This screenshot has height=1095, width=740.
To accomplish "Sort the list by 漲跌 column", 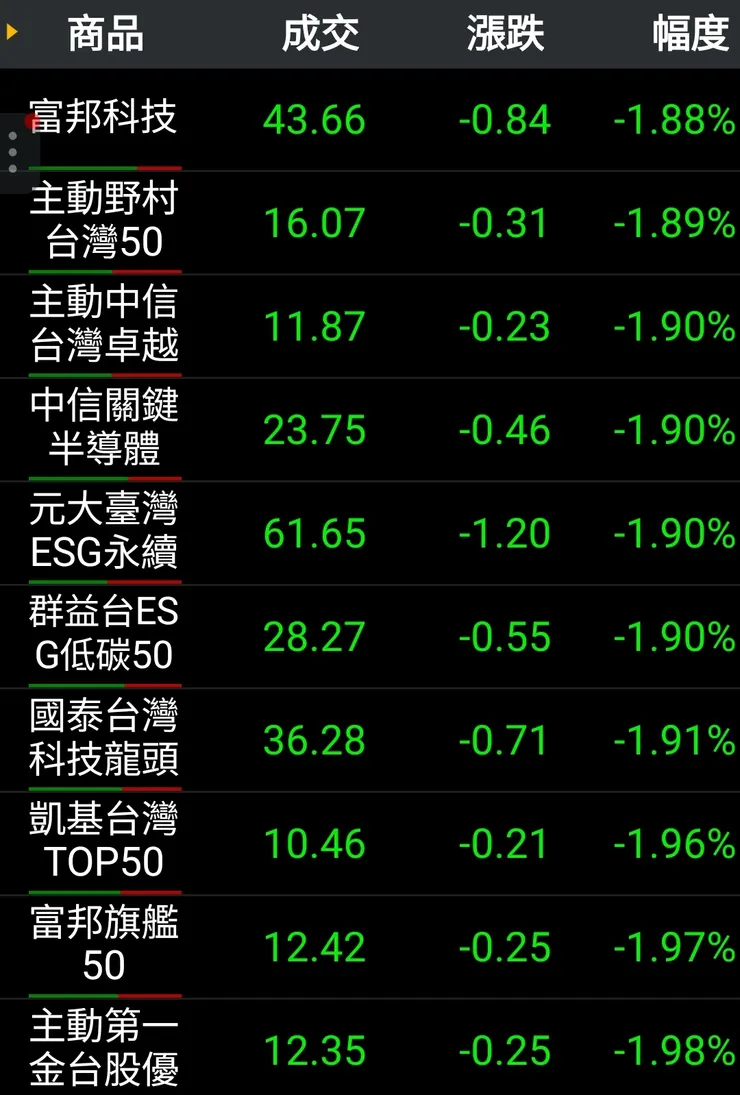I will point(505,34).
